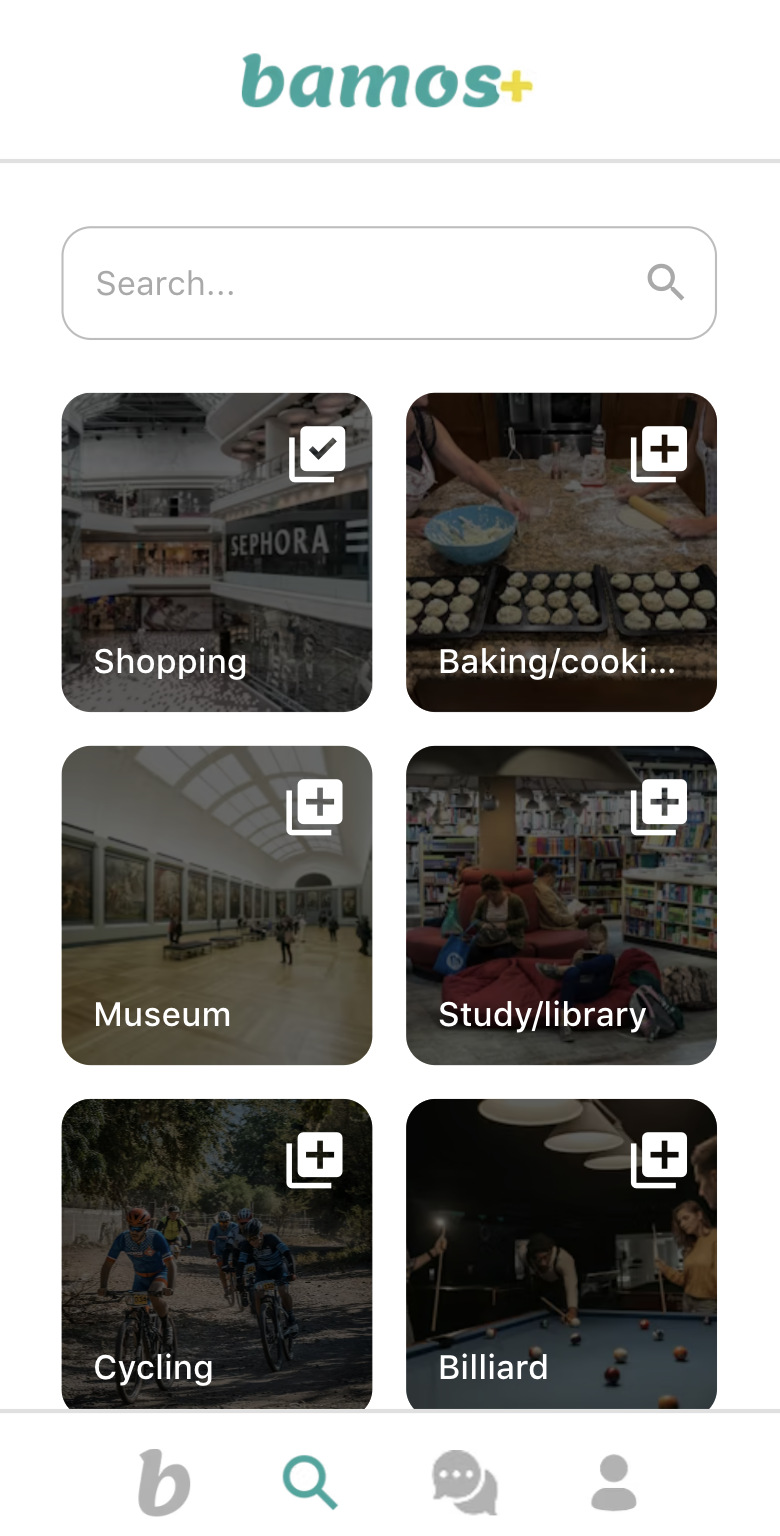Add Billiard using its plus icon
This screenshot has height=1536, width=780.
click(x=660, y=1160)
